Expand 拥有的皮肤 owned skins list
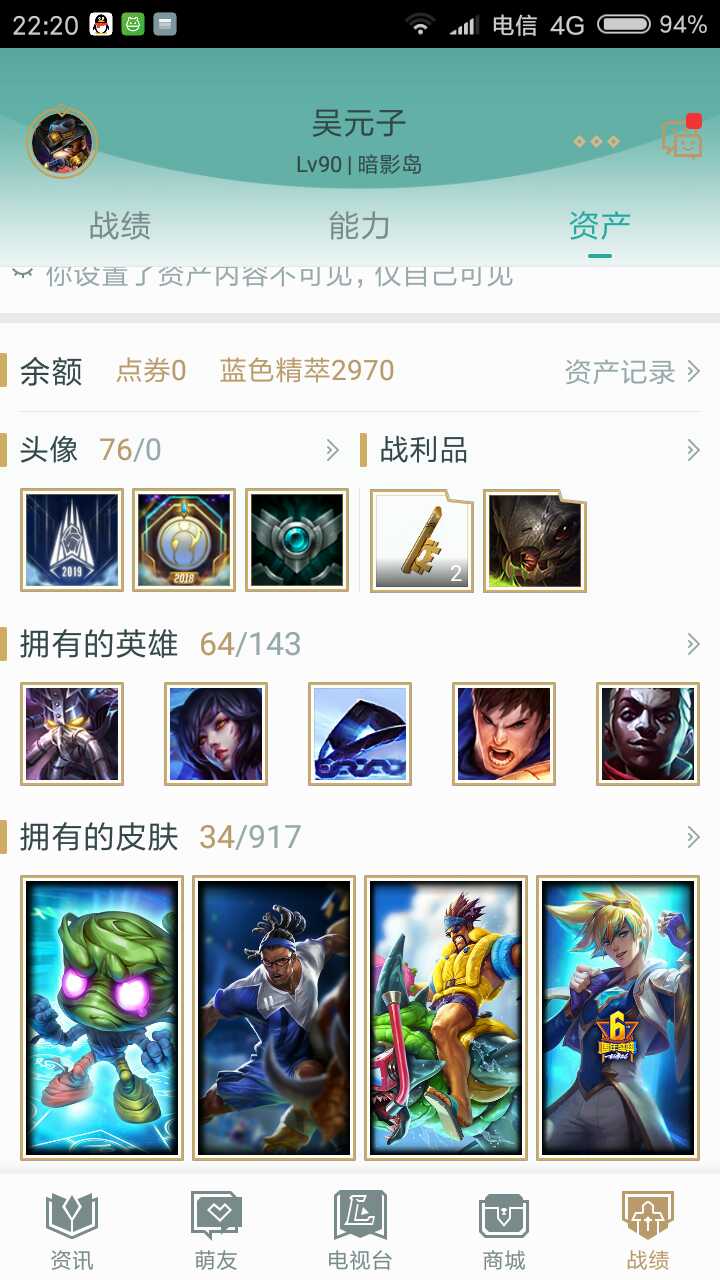Viewport: 720px width, 1280px height. 692,837
